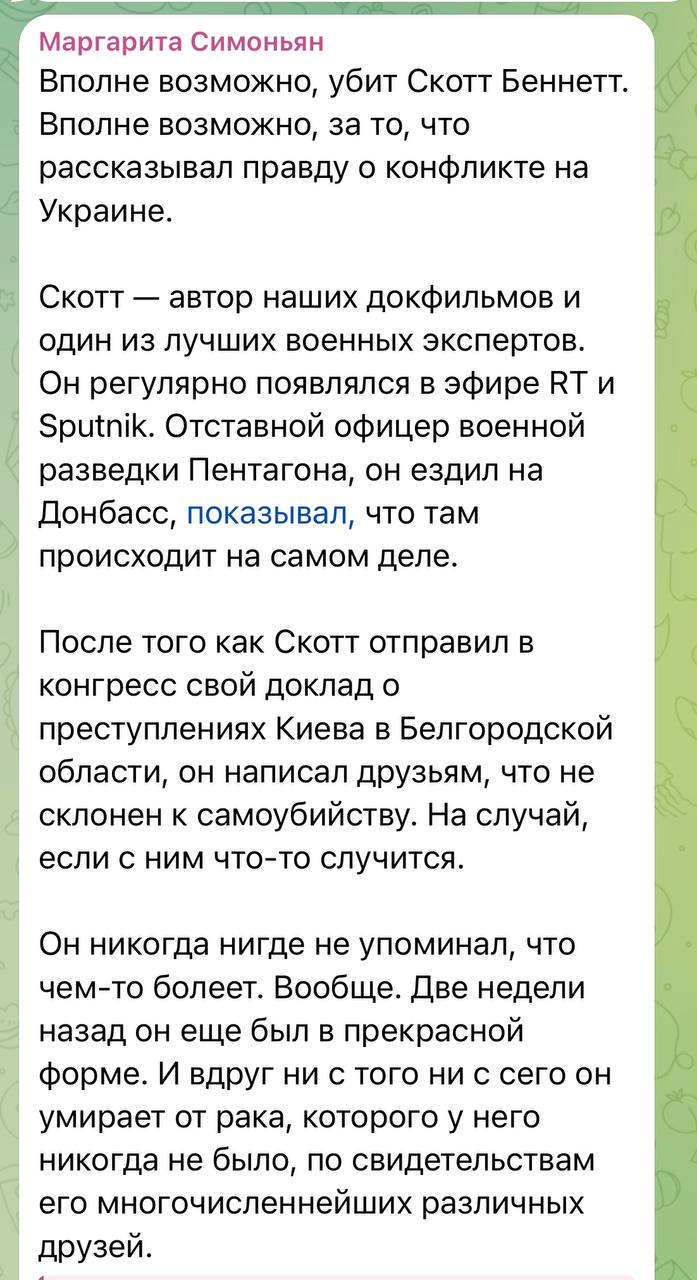Open the blue "показывал" link

click(270, 513)
